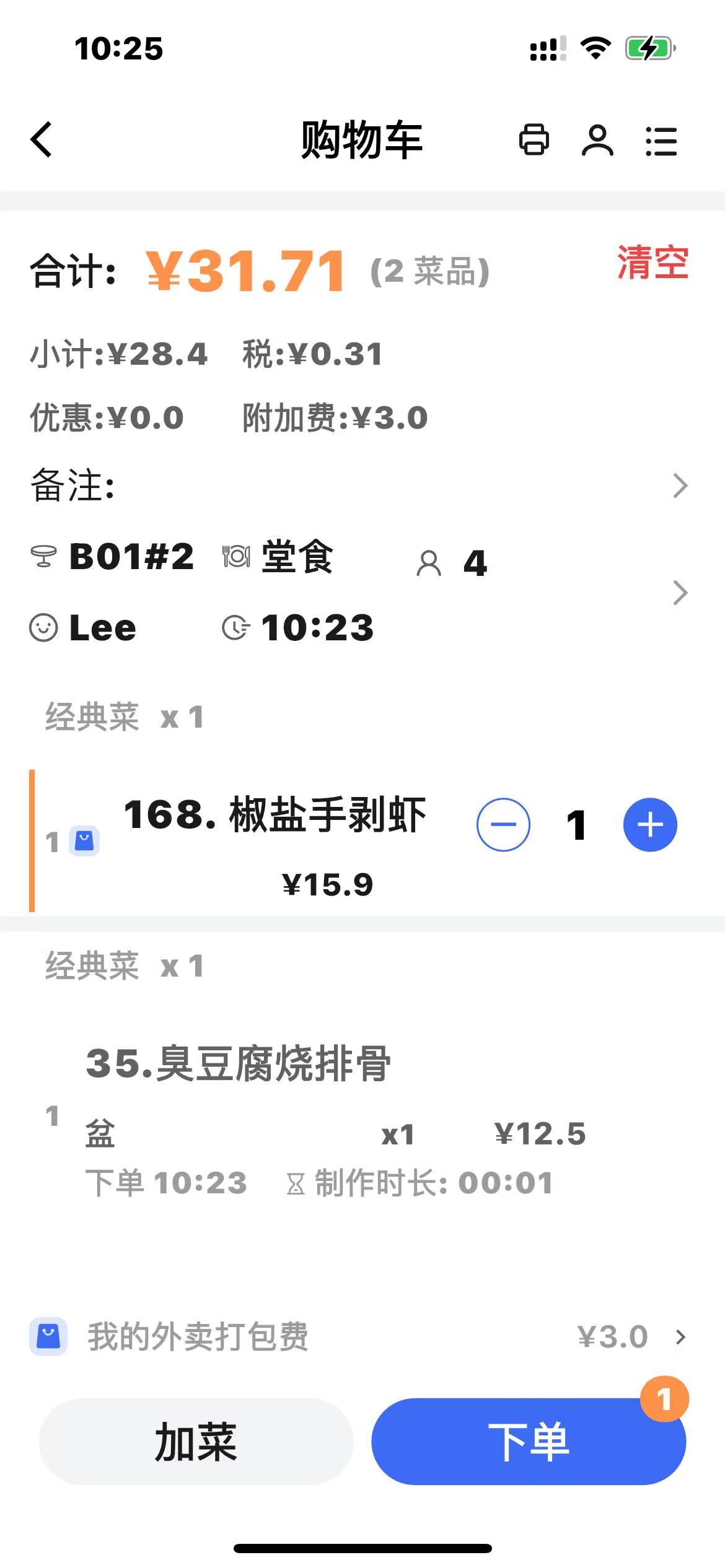Toggle takeaway bag icon on 椒盐手剥虾
Viewport: 725px width, 1568px height.
(84, 842)
